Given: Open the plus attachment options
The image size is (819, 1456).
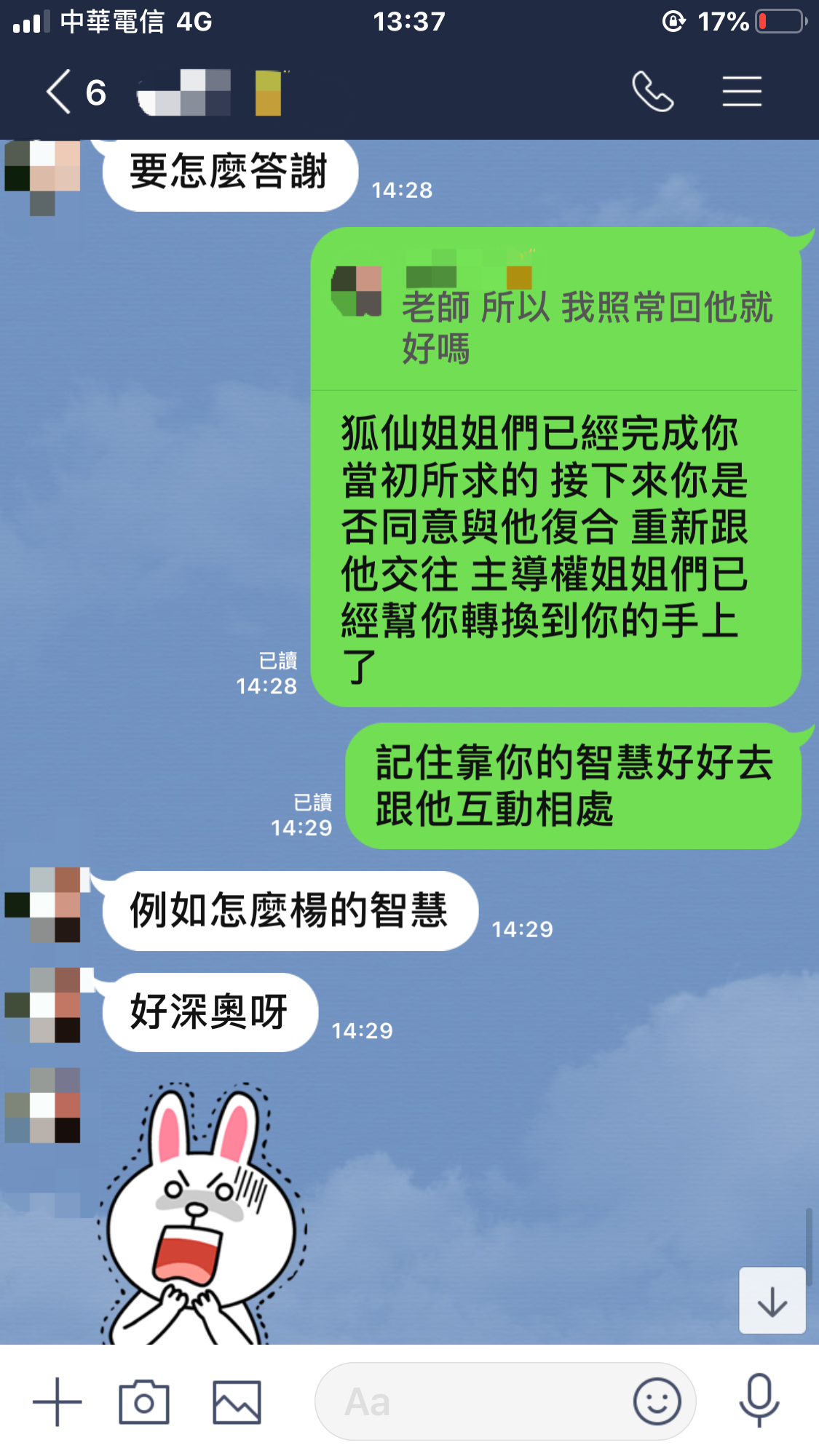Looking at the screenshot, I should tap(57, 1401).
